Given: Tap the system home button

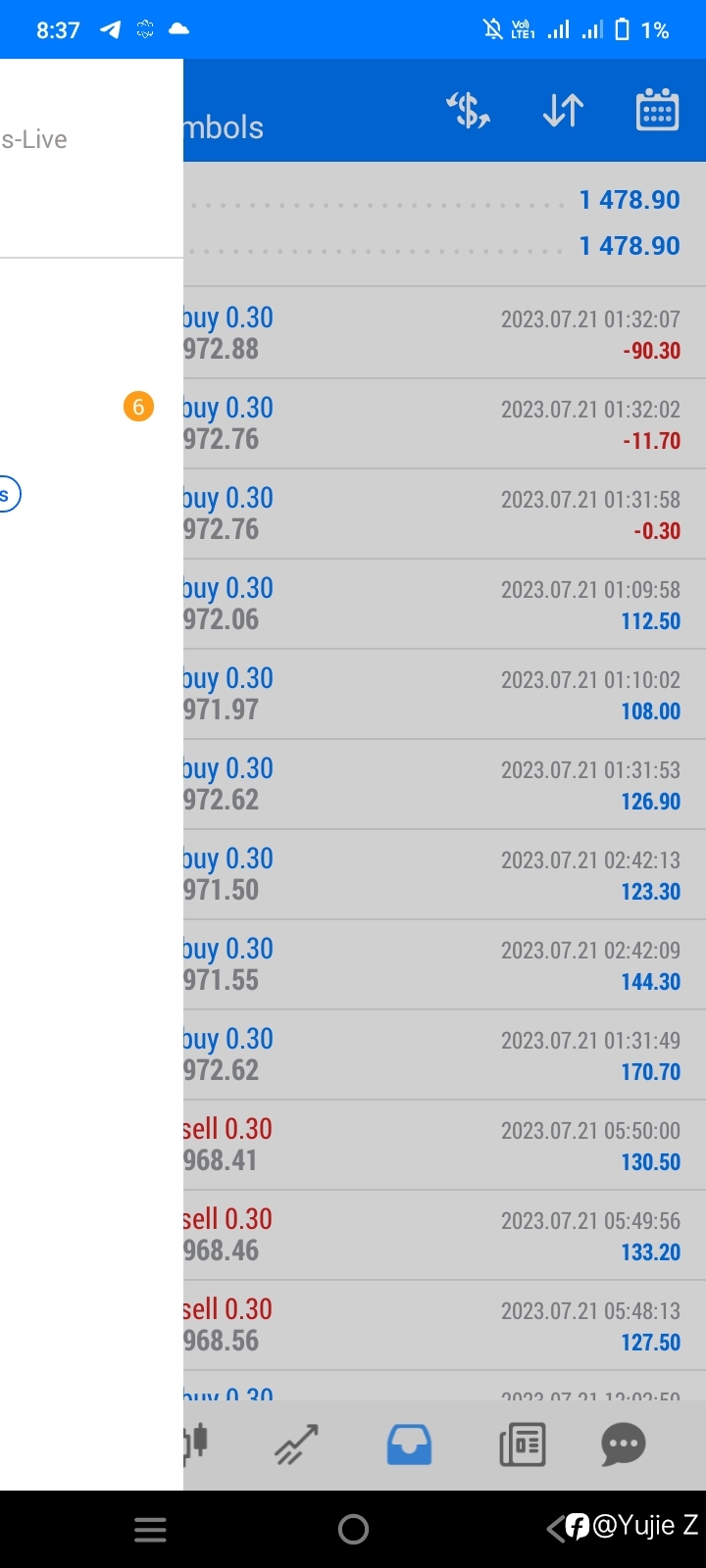Looking at the screenshot, I should 353,1529.
